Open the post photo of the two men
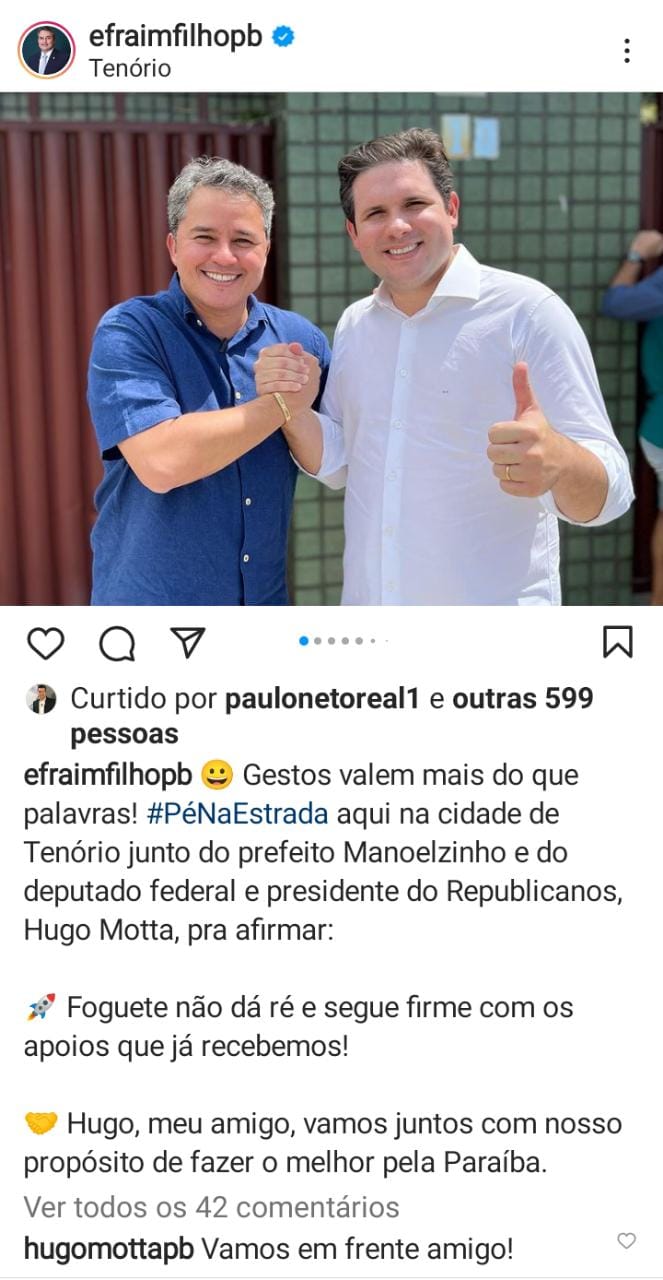The width and height of the screenshot is (663, 1280). coord(331,349)
